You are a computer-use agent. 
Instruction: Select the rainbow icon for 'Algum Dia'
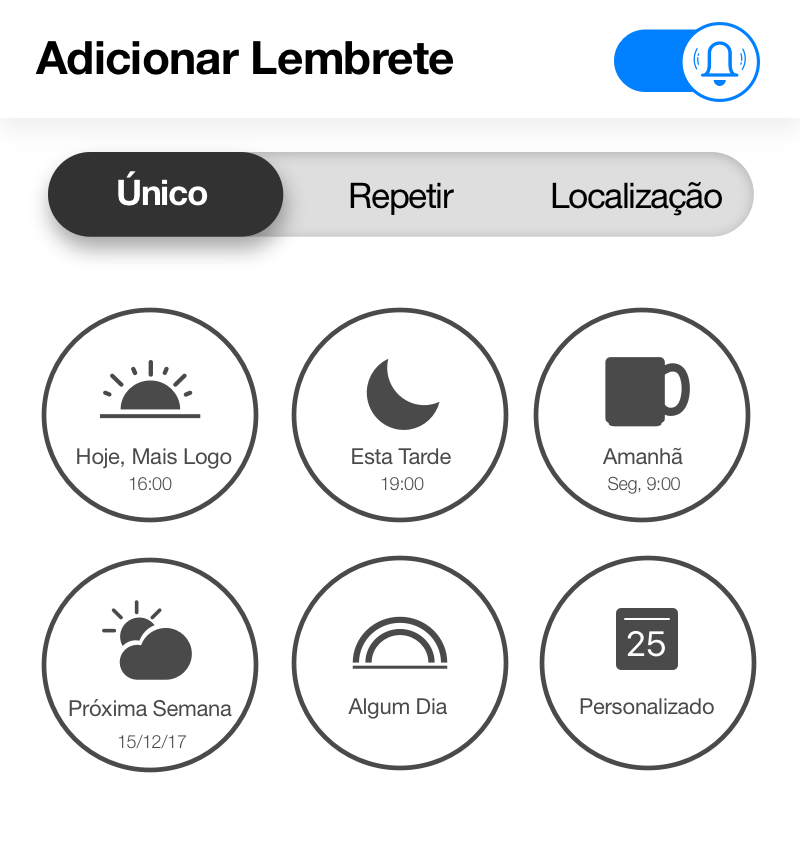click(x=398, y=645)
